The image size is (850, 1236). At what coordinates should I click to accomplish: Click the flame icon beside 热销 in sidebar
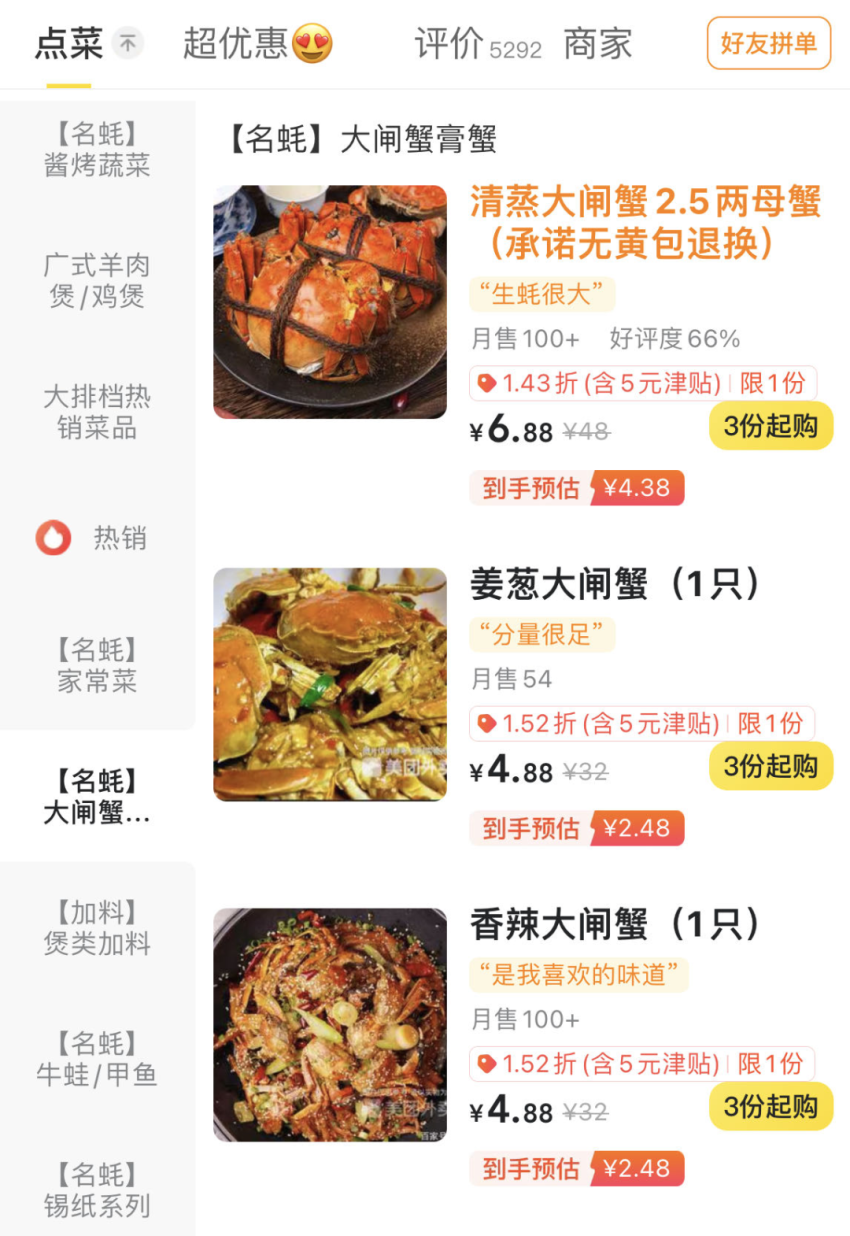54,539
